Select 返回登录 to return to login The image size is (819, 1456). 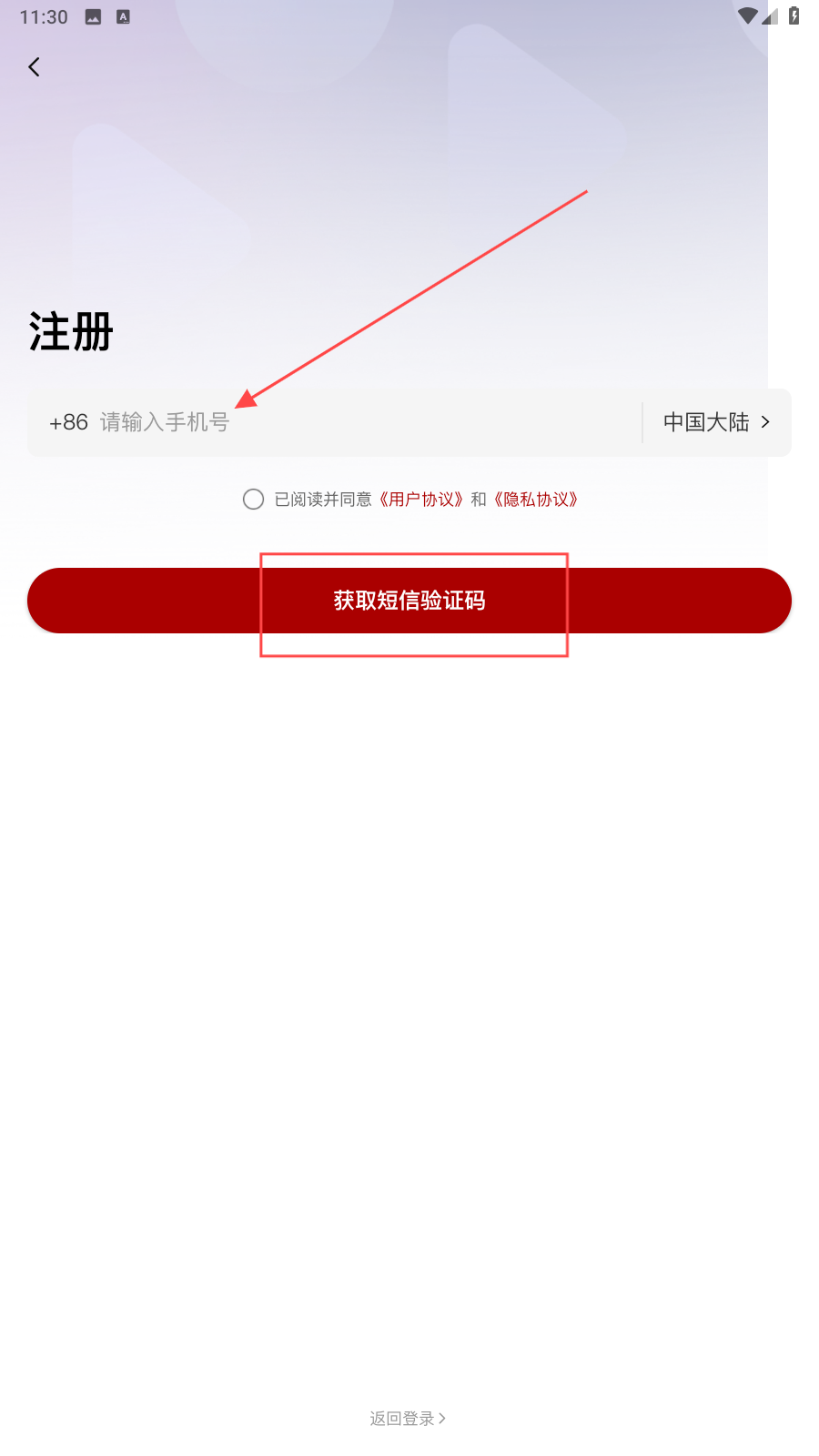pyautogui.click(x=408, y=1418)
